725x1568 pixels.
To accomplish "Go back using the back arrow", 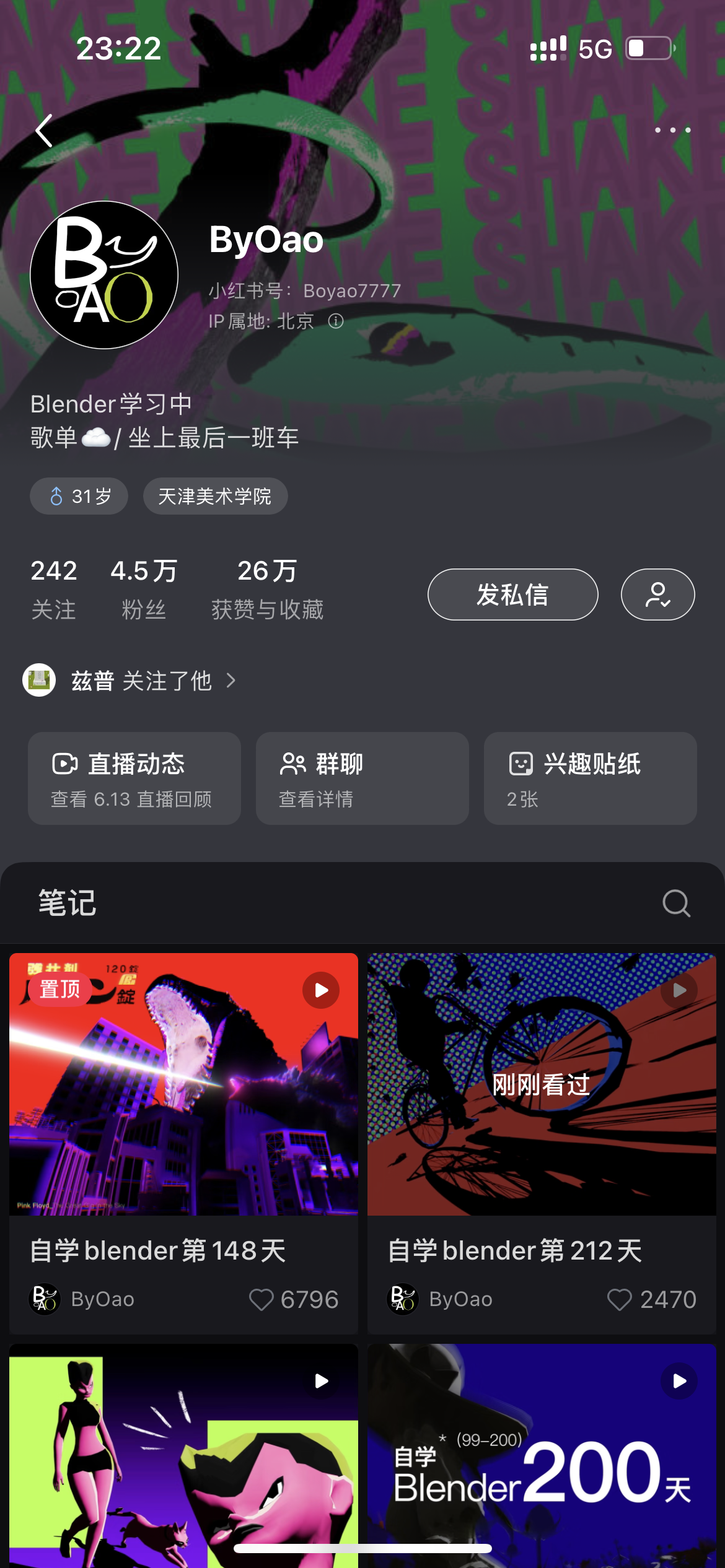I will click(x=44, y=131).
